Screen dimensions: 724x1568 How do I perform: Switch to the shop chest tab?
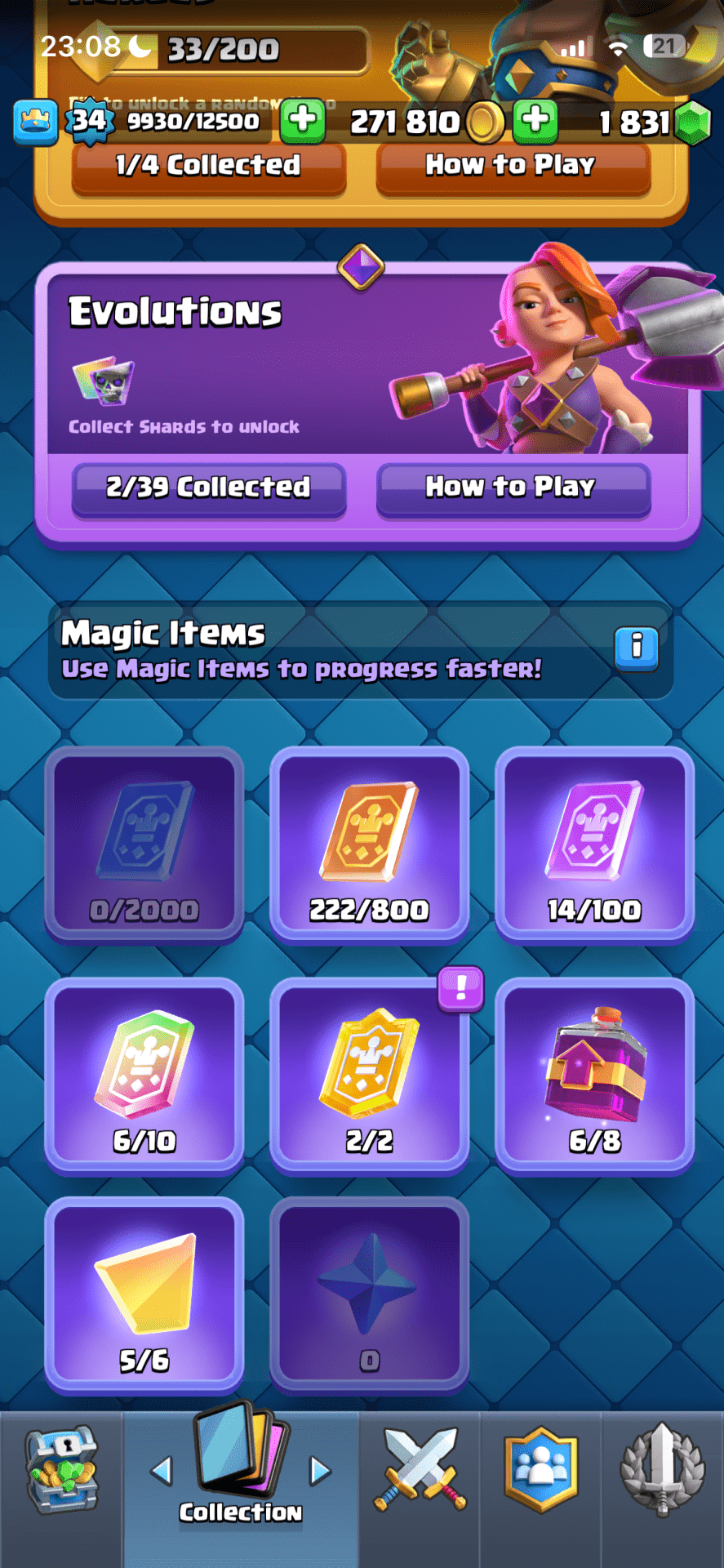point(61,1472)
